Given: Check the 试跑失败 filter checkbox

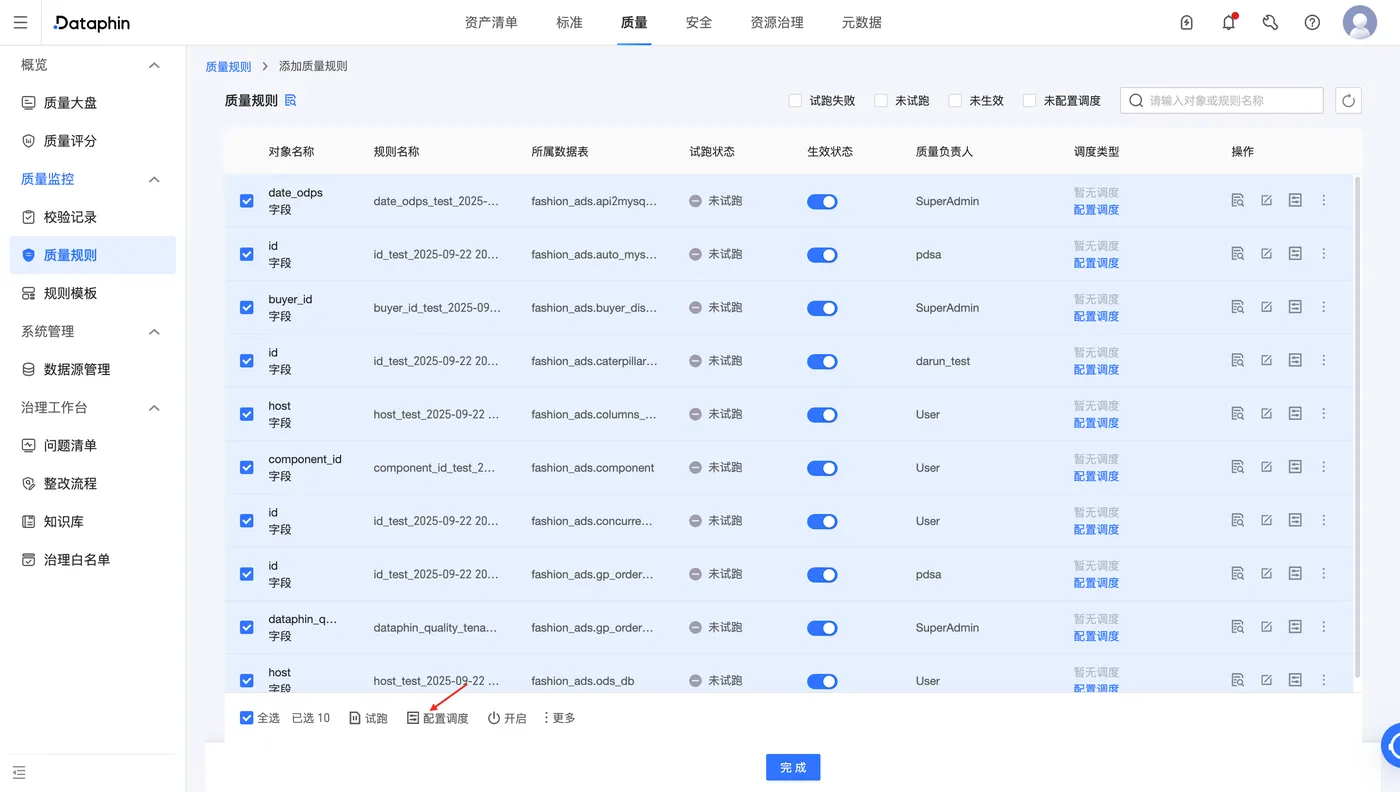Looking at the screenshot, I should [796, 100].
